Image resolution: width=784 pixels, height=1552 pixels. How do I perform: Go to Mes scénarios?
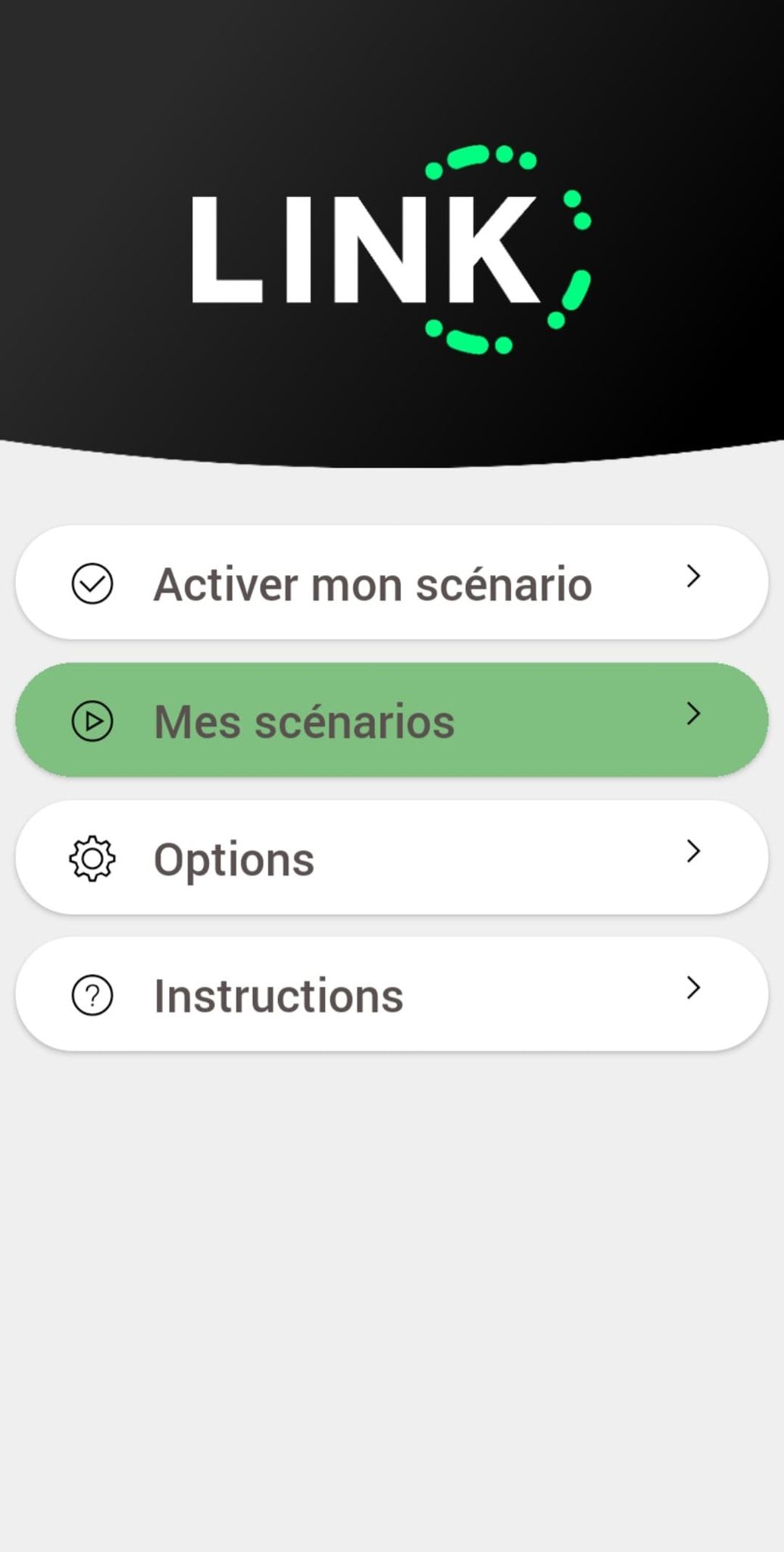click(392, 720)
